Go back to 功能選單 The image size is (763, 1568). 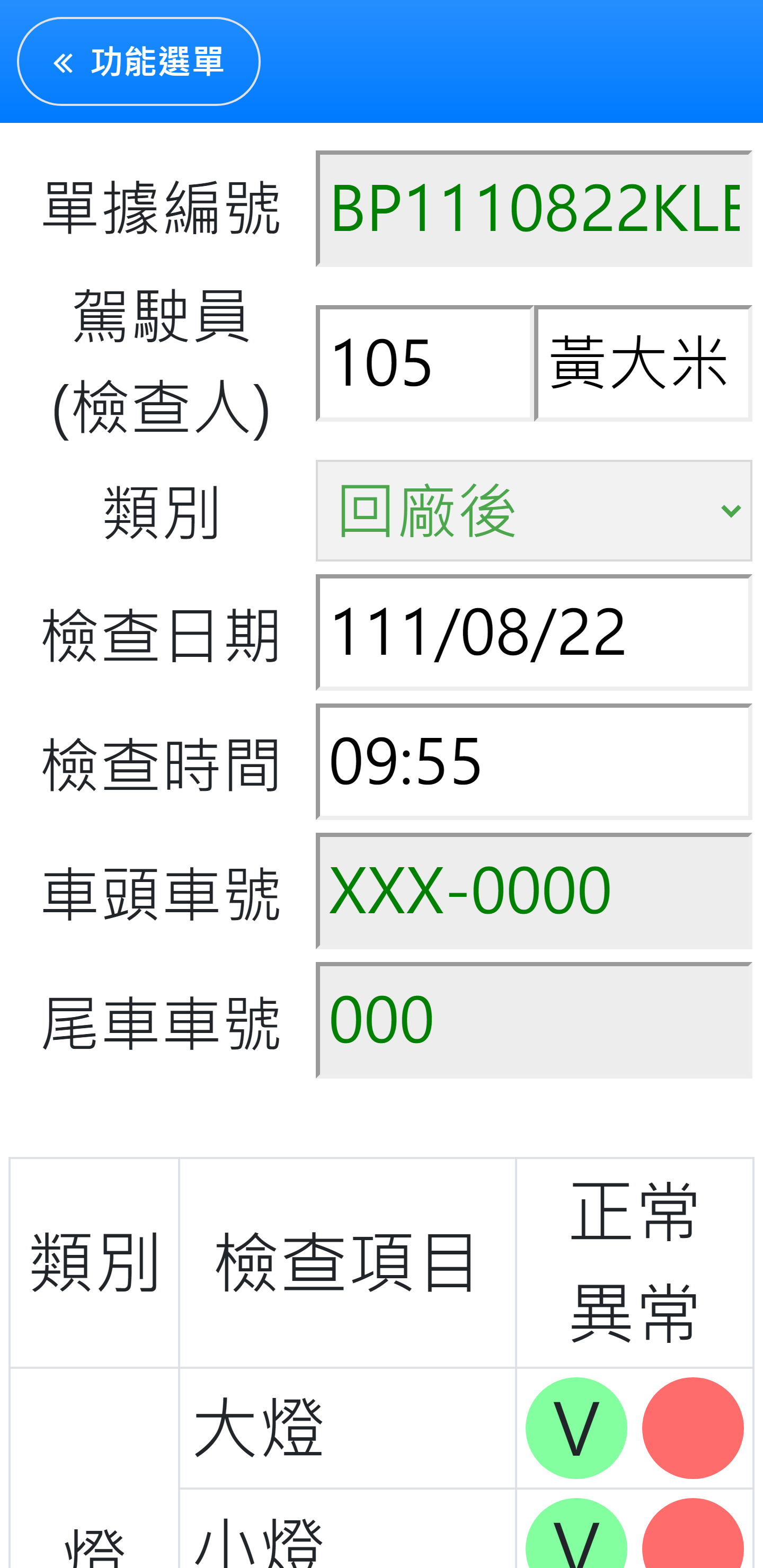139,61
